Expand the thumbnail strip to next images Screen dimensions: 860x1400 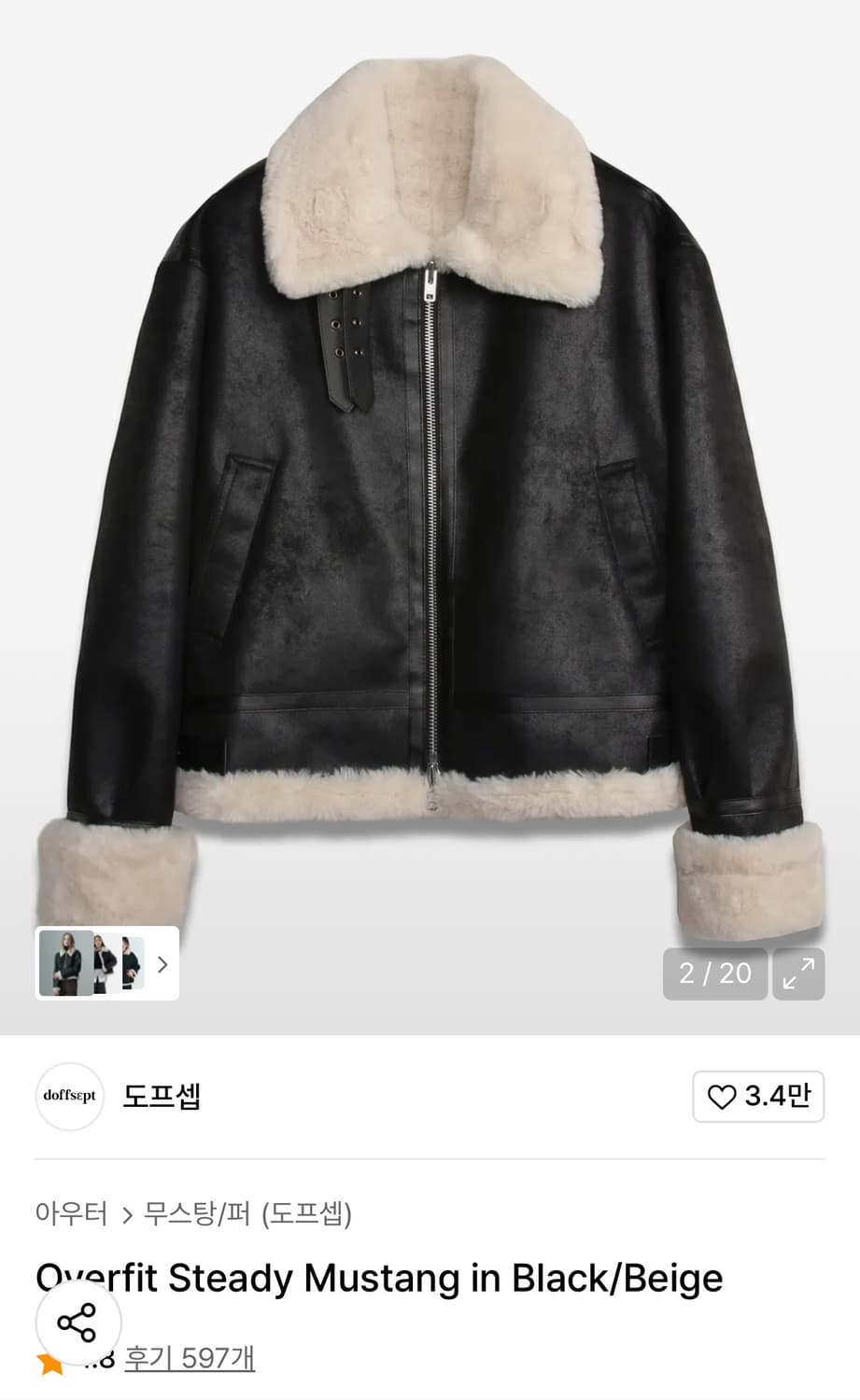160,963
